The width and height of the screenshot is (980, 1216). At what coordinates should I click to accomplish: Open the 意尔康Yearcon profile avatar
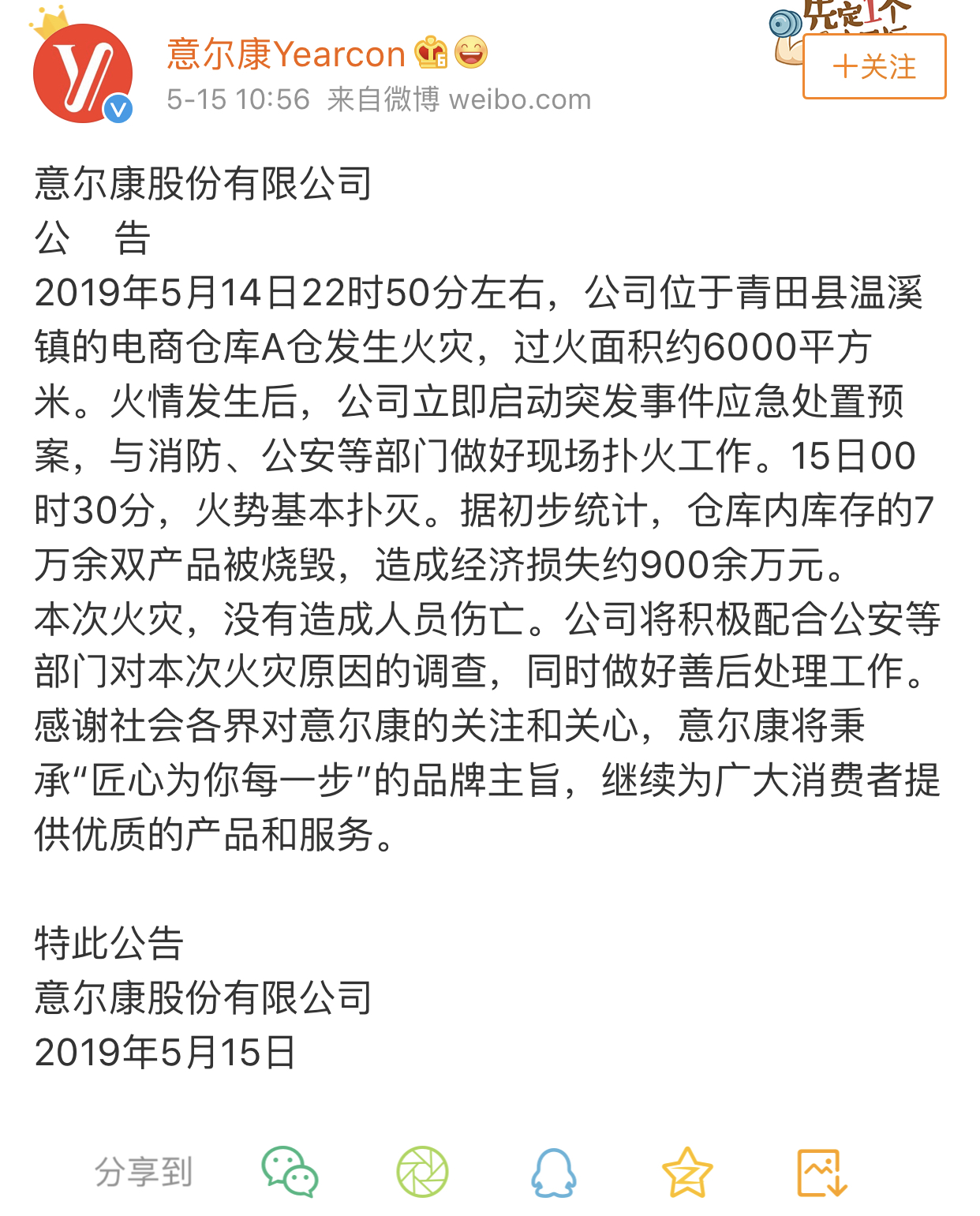click(x=82, y=73)
